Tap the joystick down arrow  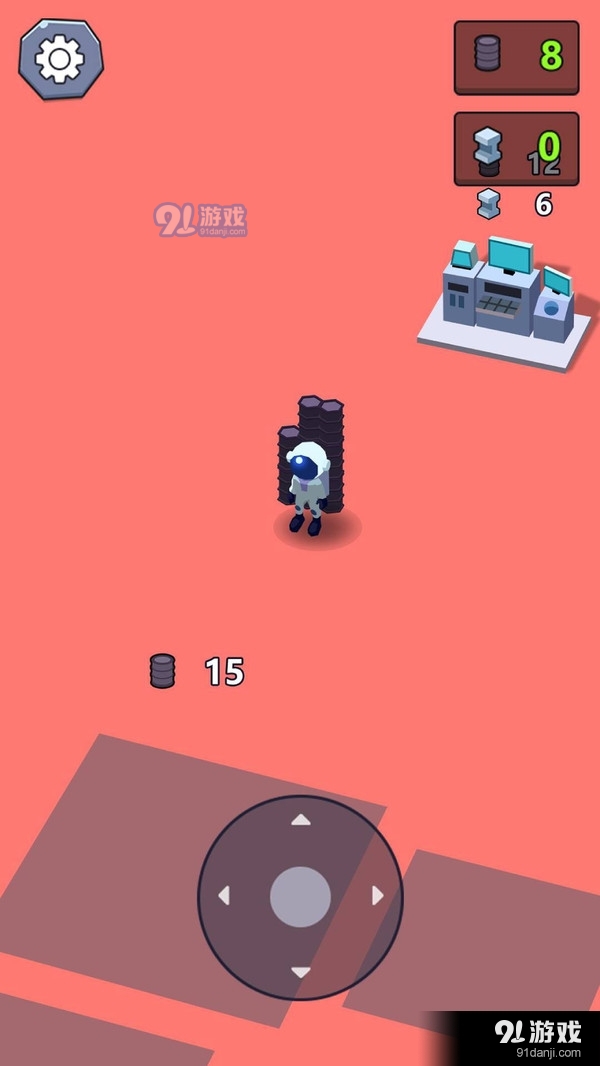coord(300,972)
